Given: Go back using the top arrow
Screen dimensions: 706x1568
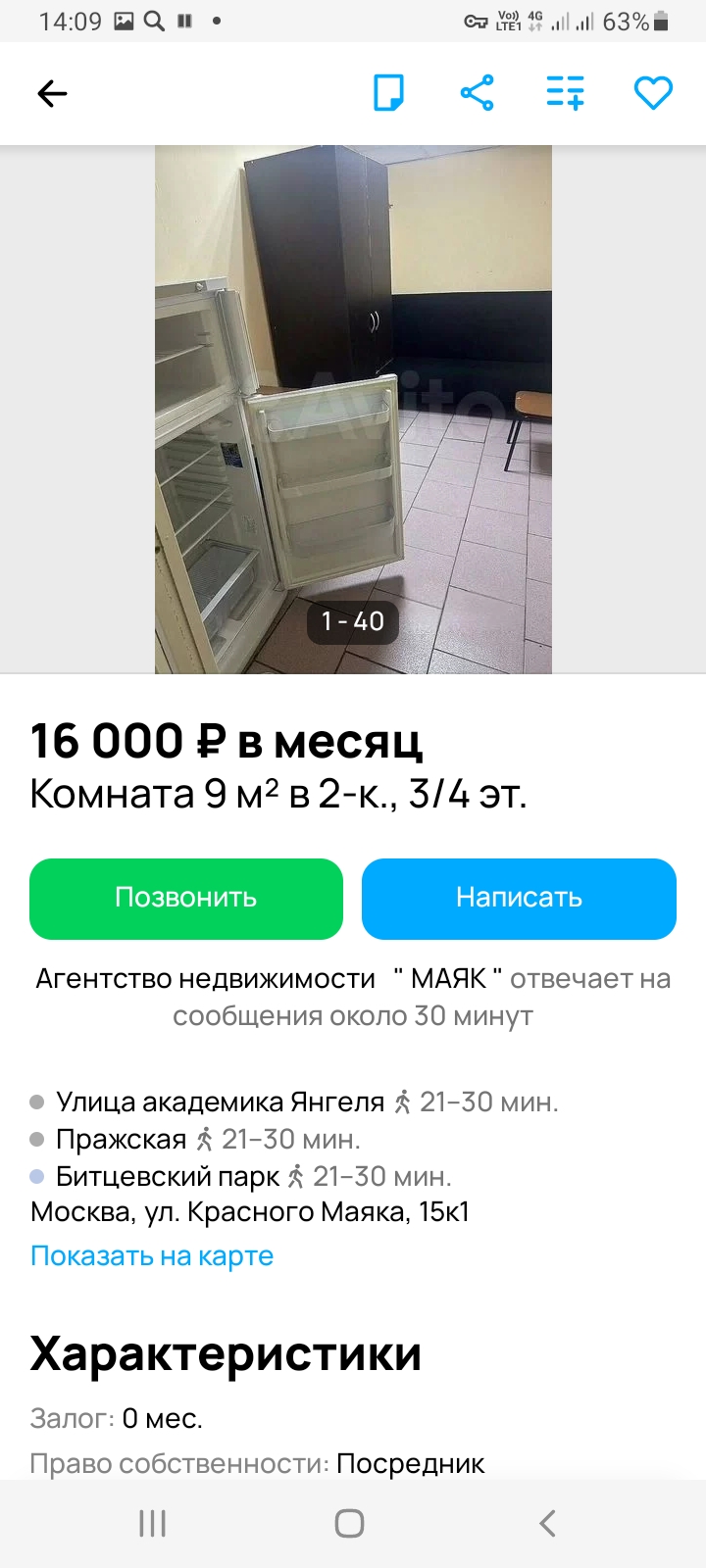Looking at the screenshot, I should [52, 94].
